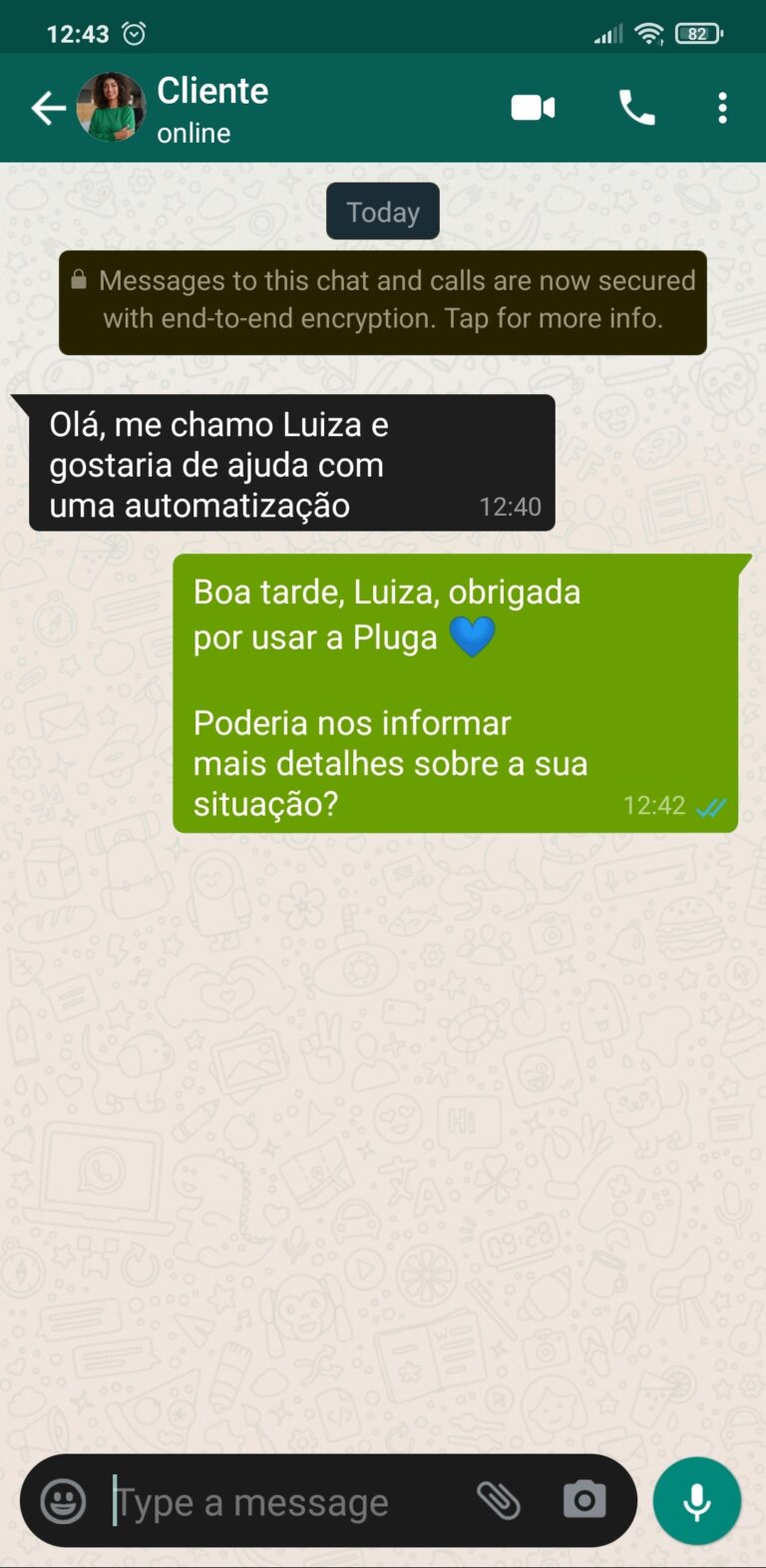Image resolution: width=766 pixels, height=1568 pixels.
Task: Tap the Today date header
Action: [x=382, y=210]
